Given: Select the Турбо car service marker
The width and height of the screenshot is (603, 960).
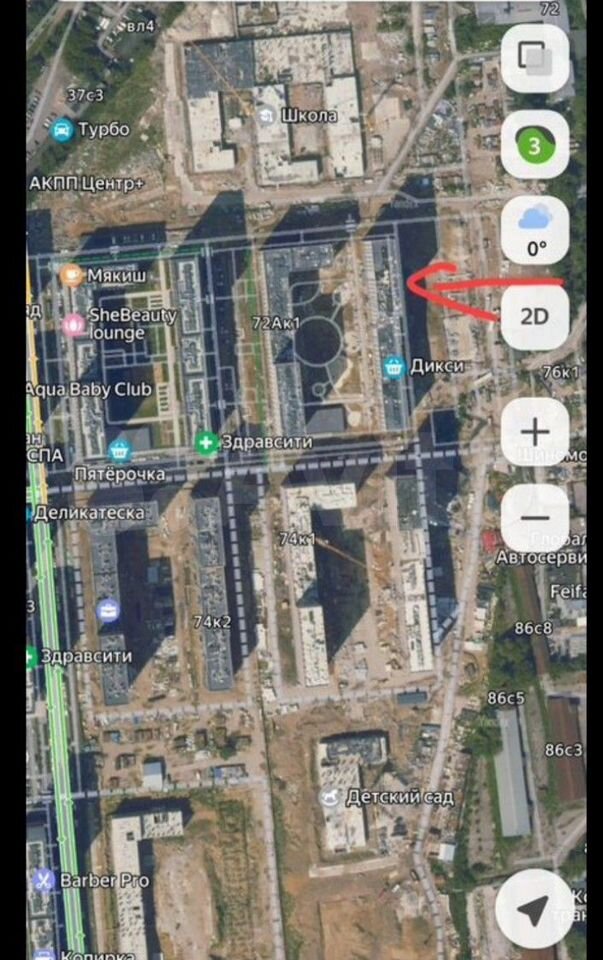Looking at the screenshot, I should [x=63, y=130].
